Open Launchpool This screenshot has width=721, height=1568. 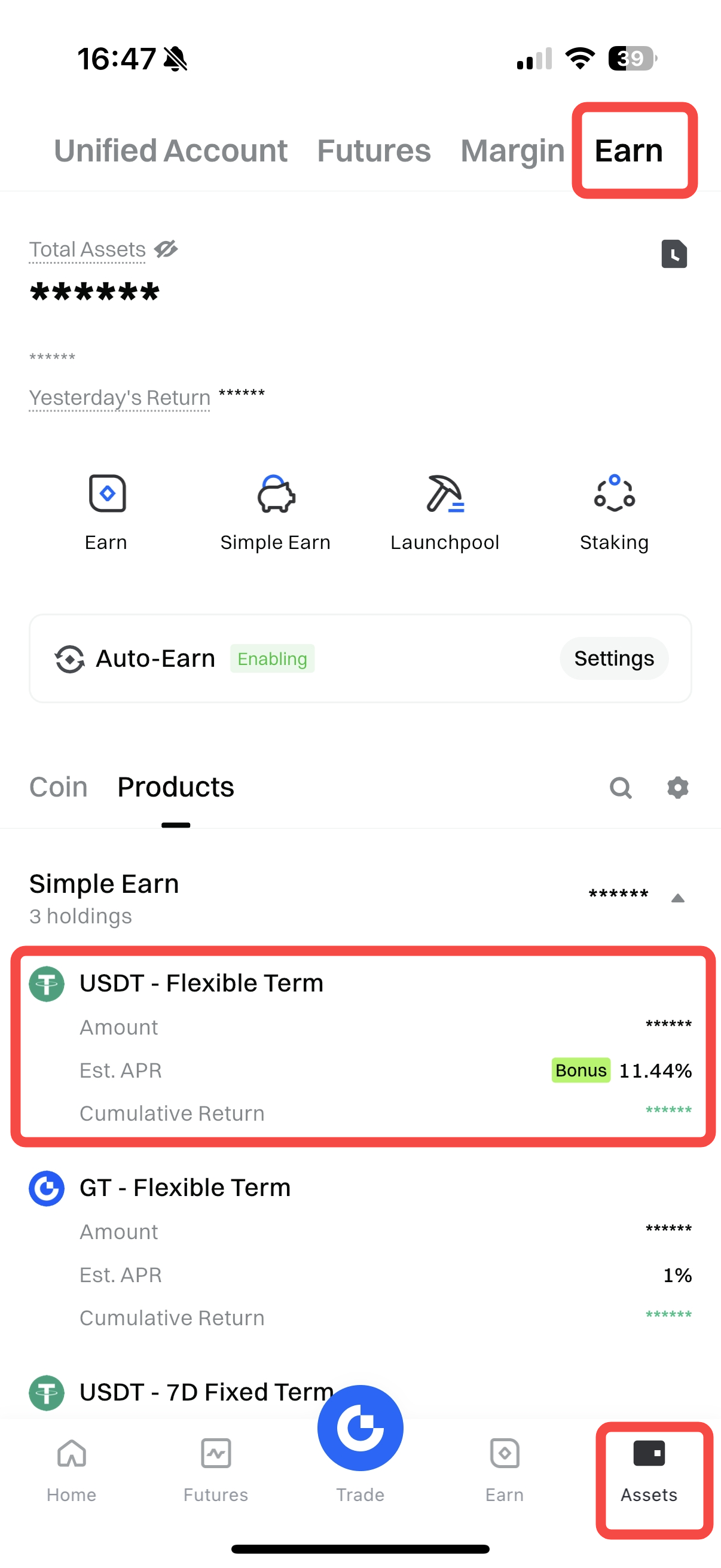click(445, 511)
